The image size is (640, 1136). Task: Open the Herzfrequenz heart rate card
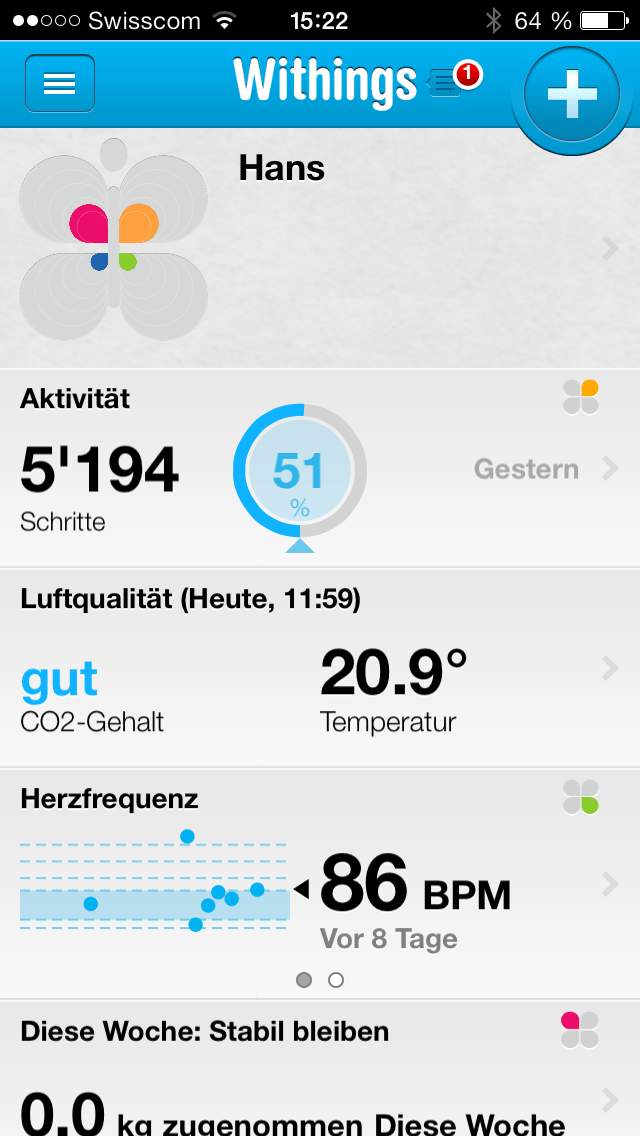(320, 882)
